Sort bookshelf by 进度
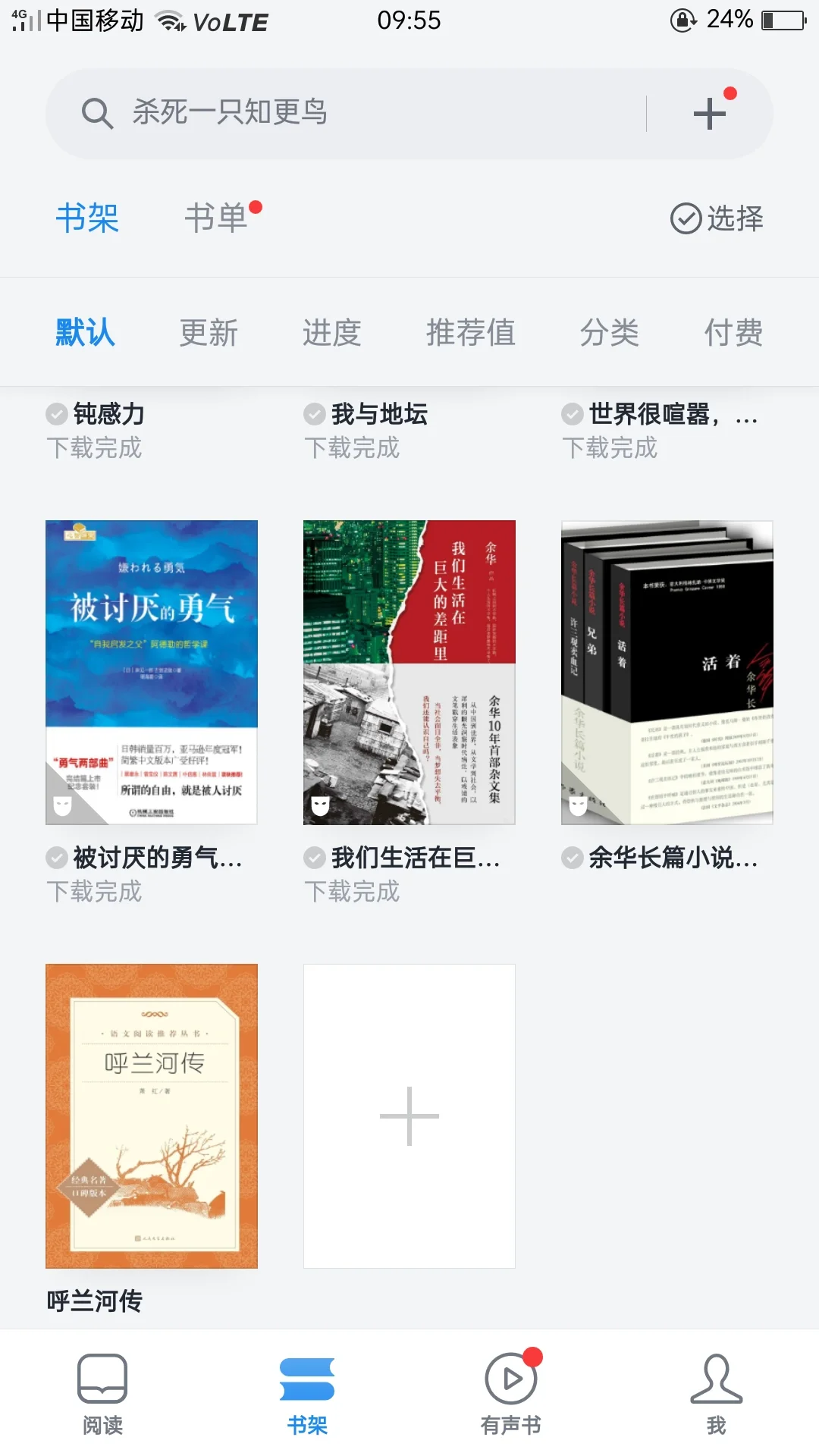The image size is (819, 1456). 331,333
